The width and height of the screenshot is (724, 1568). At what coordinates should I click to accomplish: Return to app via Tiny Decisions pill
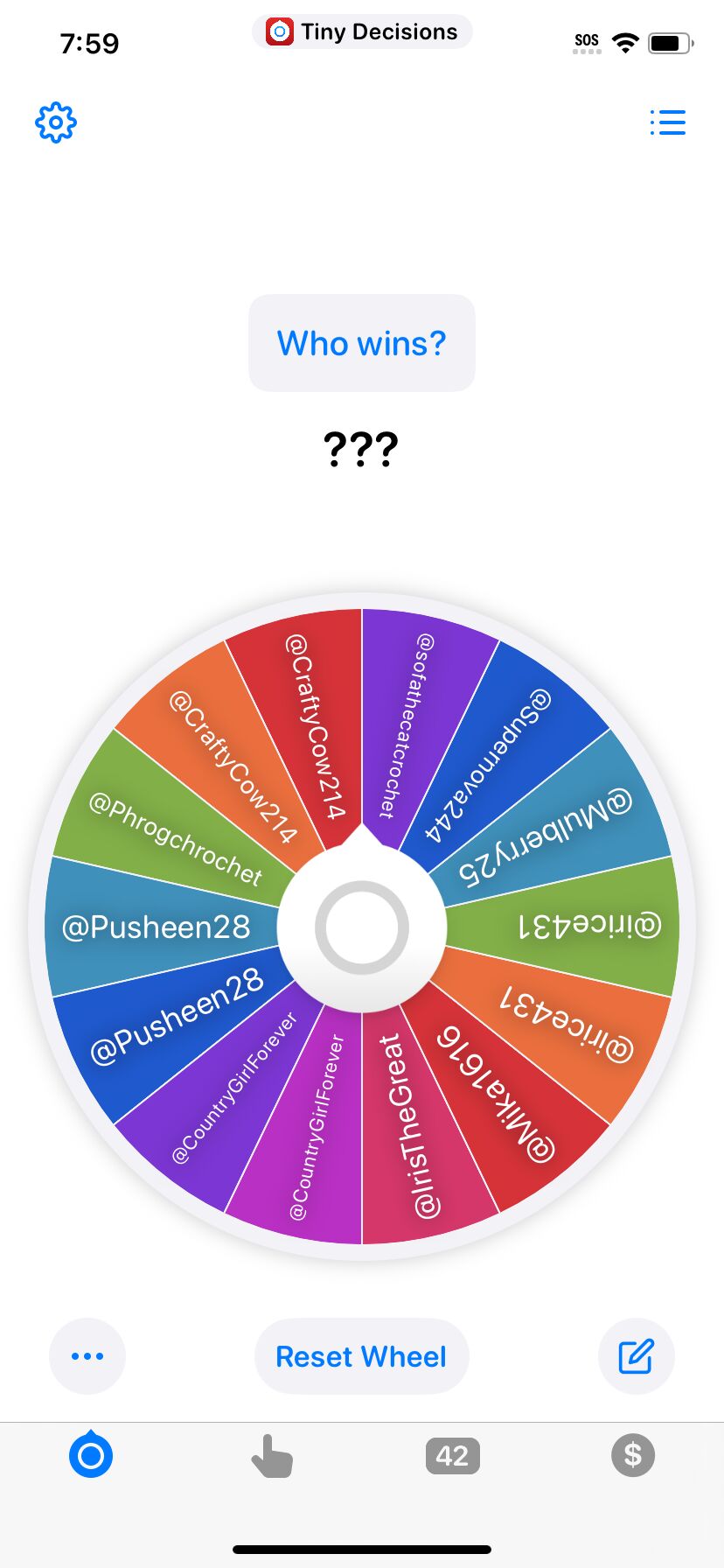(362, 31)
